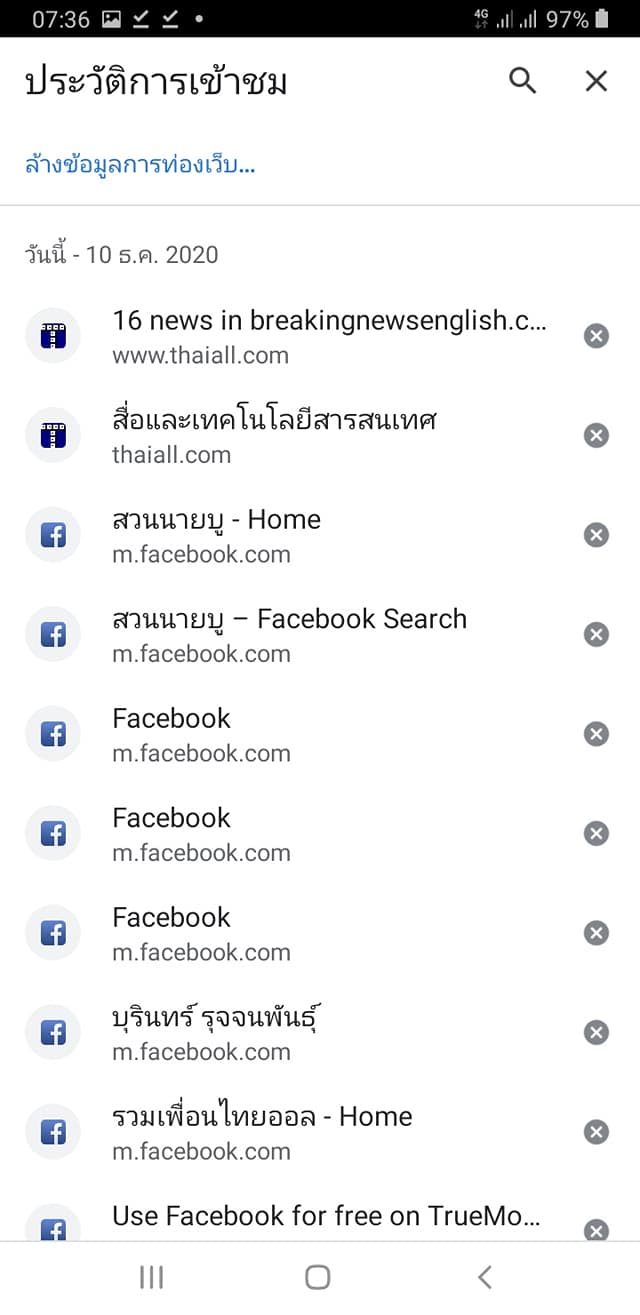This screenshot has width=640, height=1315.
Task: Open the สวนนายบู – Facebook Search entry
Action: pos(289,635)
